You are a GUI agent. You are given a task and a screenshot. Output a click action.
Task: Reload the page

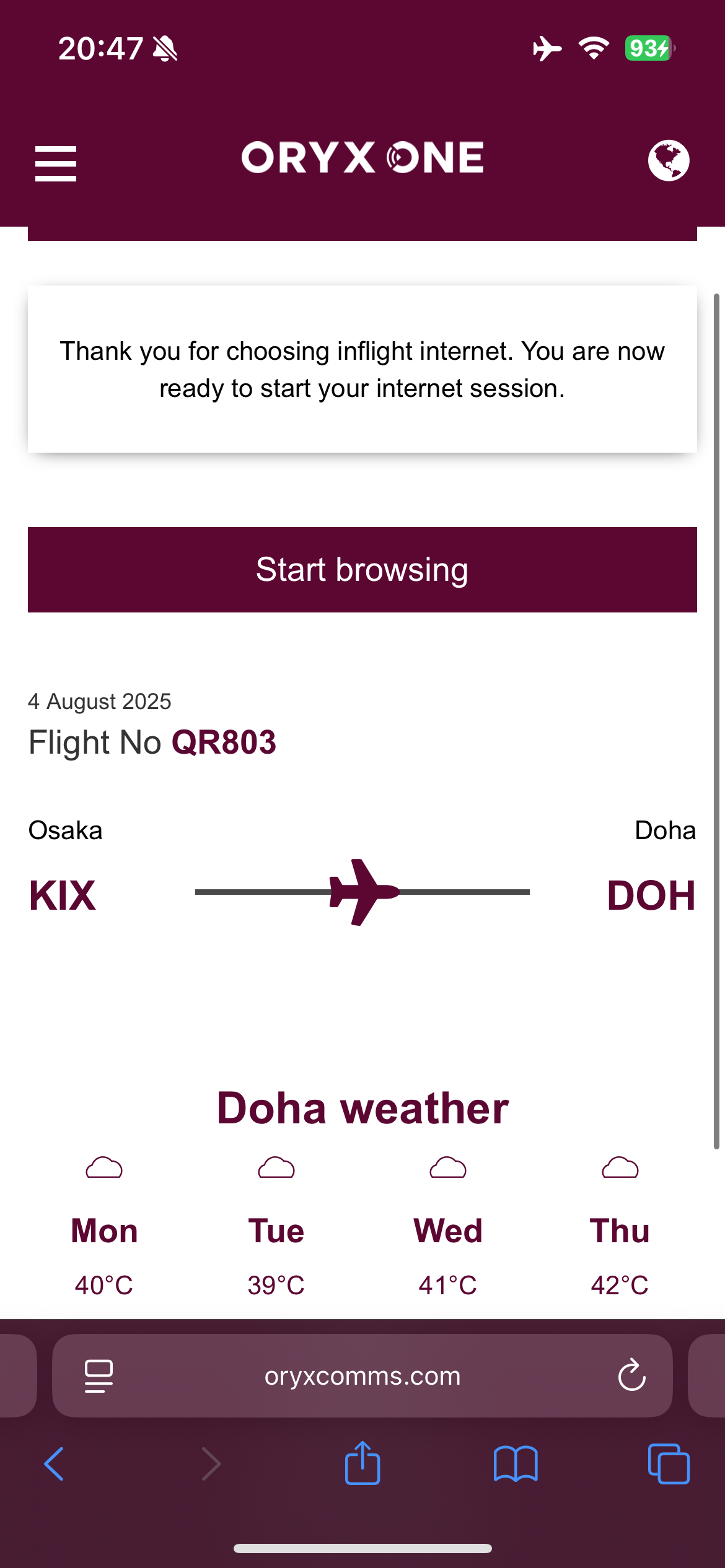pyautogui.click(x=631, y=1376)
